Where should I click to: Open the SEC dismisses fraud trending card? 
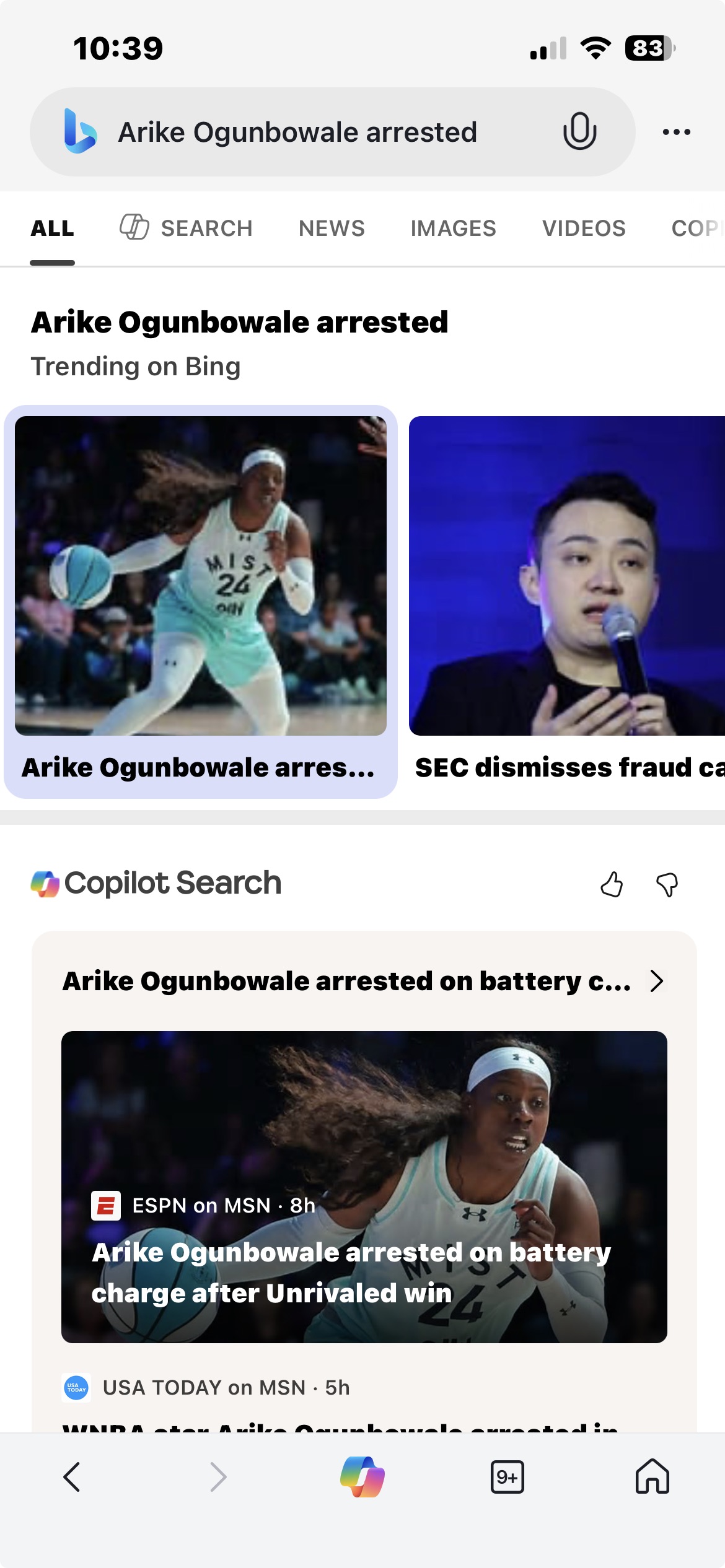tap(566, 601)
